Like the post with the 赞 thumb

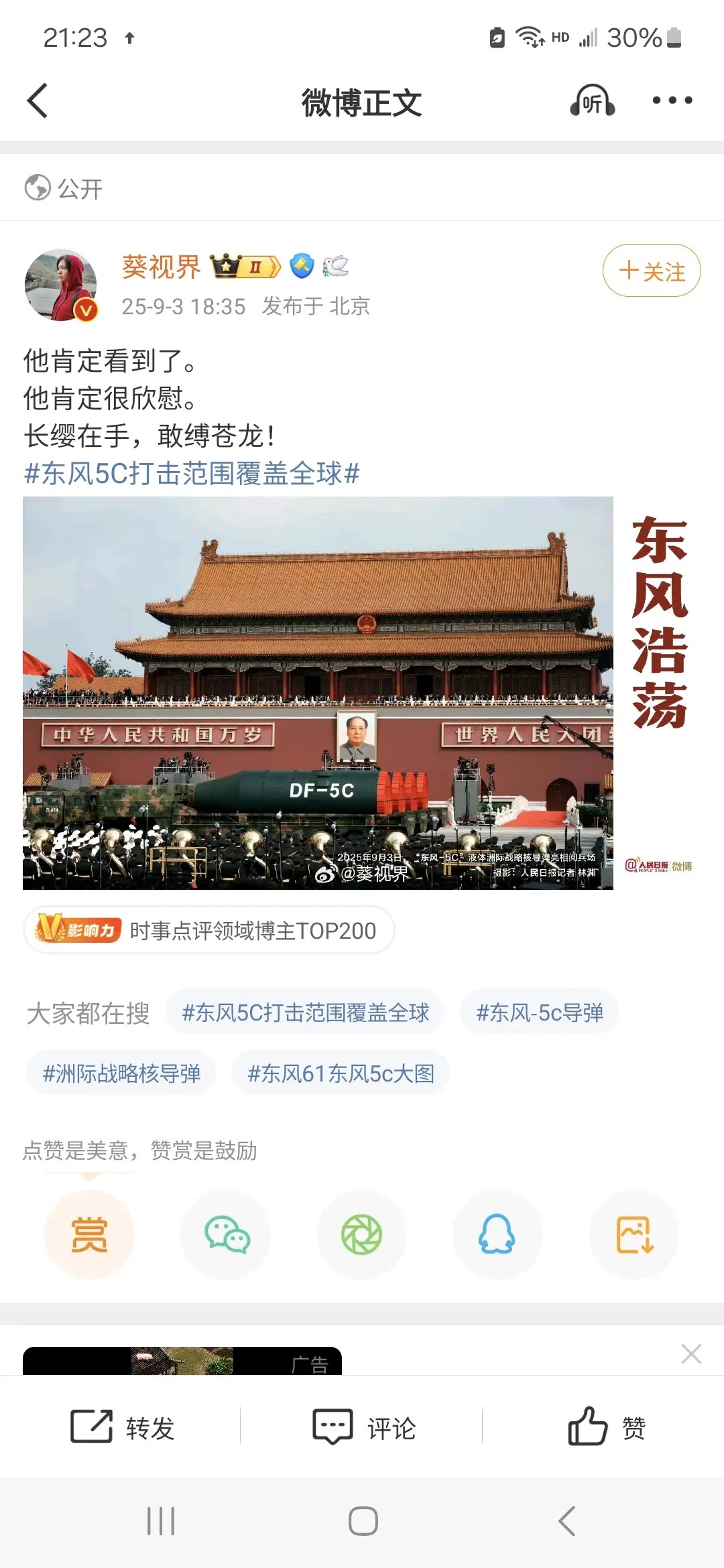[x=606, y=1427]
